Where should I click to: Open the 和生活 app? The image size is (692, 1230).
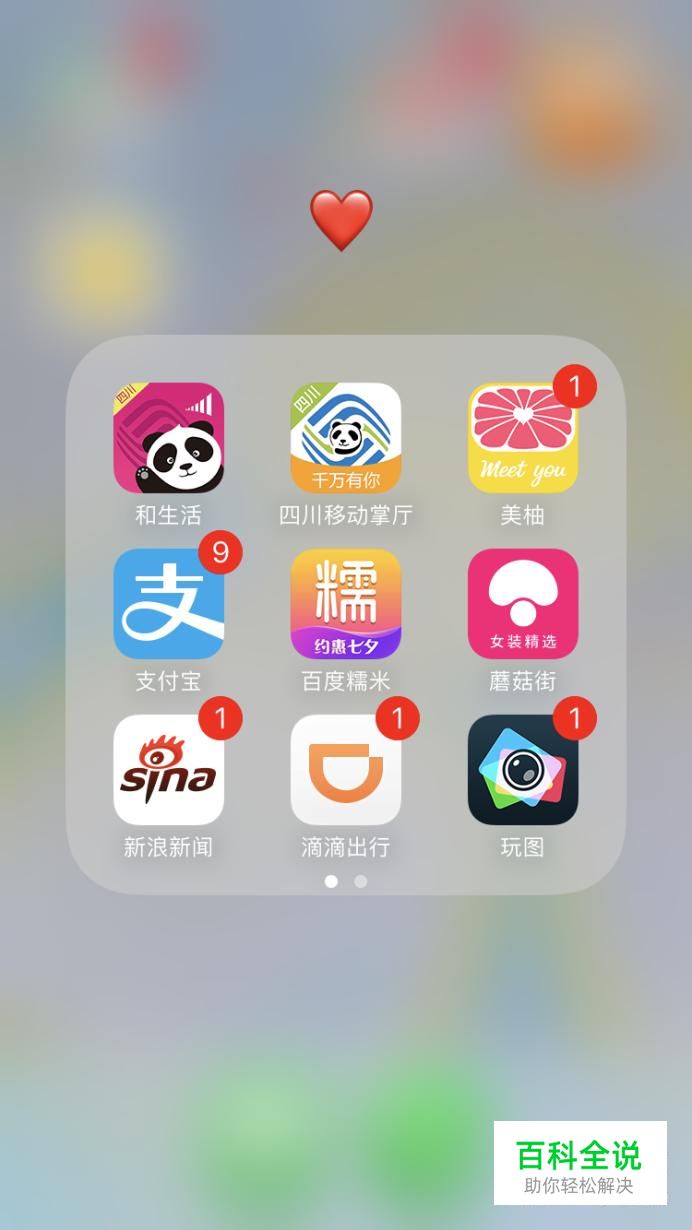[168, 438]
